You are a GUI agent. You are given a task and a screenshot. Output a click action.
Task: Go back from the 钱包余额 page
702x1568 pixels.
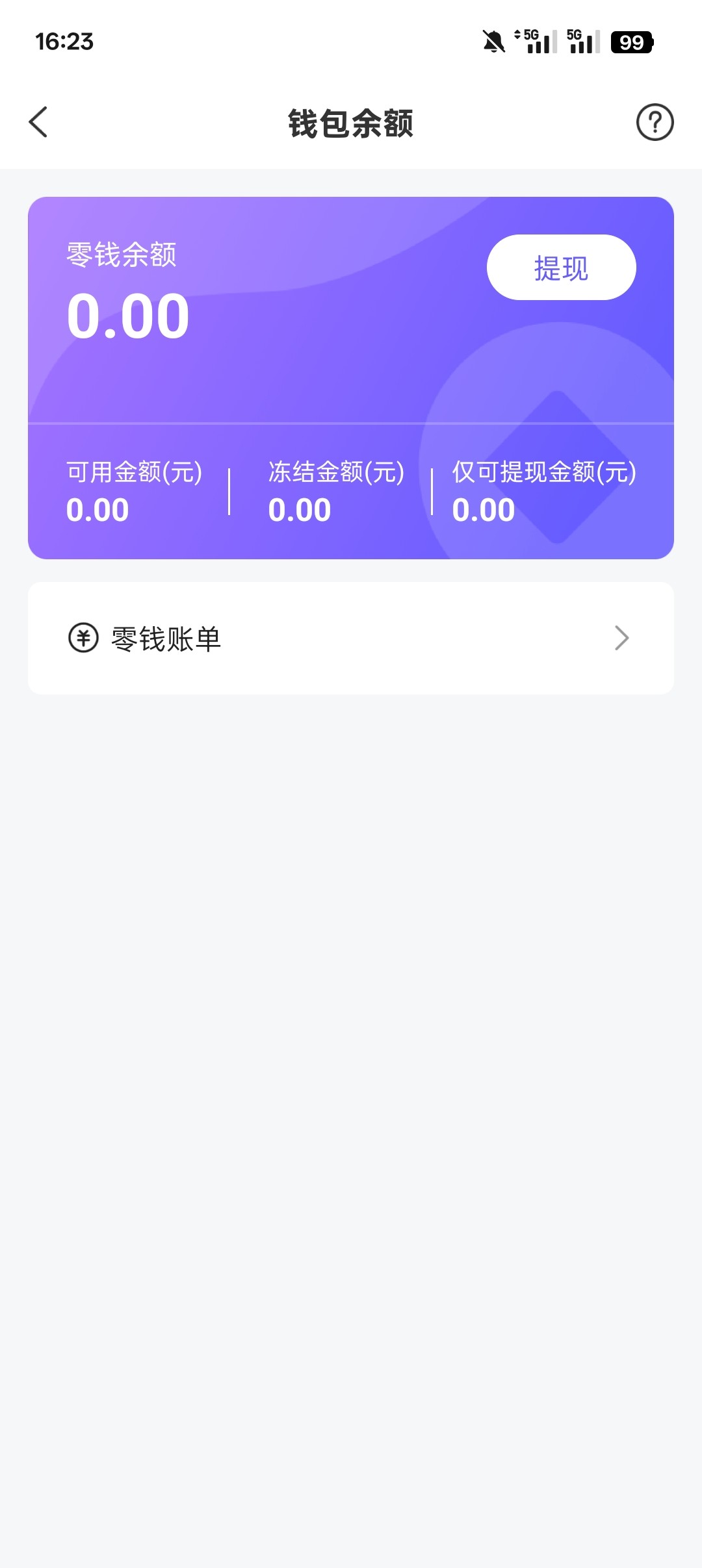tap(38, 122)
